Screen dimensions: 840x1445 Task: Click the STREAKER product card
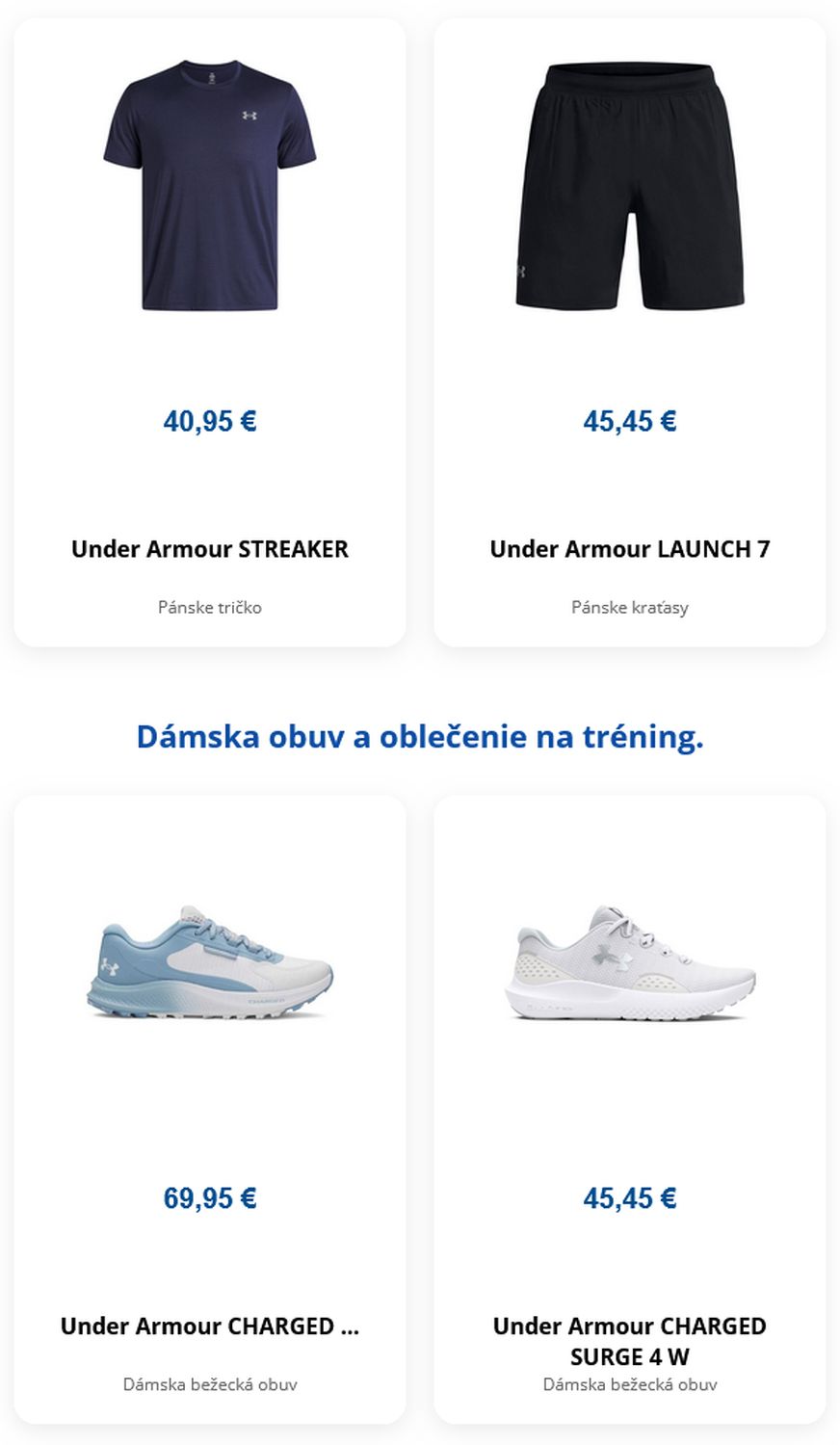click(210, 328)
